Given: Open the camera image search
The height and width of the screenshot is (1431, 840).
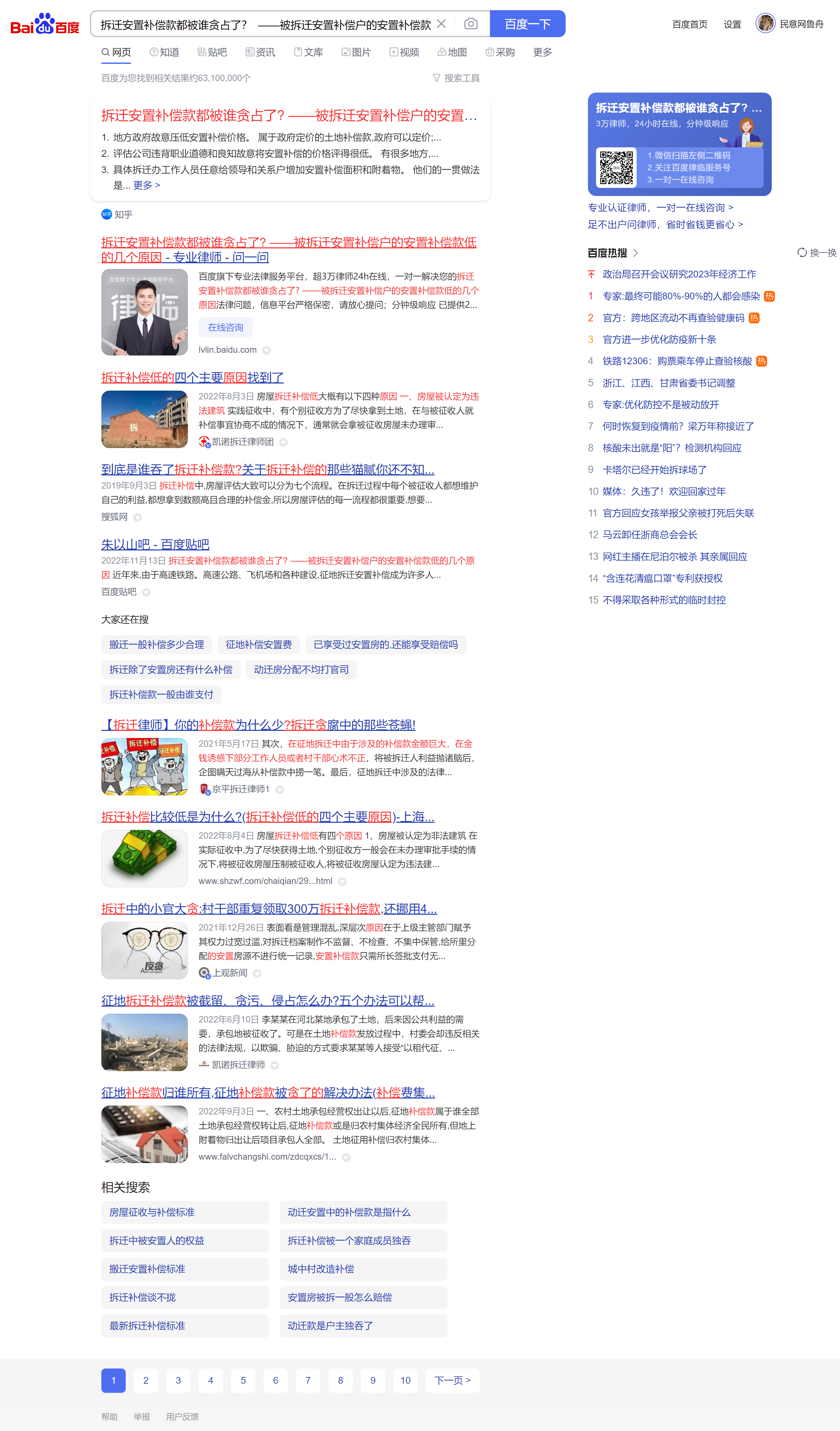Looking at the screenshot, I should pos(470,24).
